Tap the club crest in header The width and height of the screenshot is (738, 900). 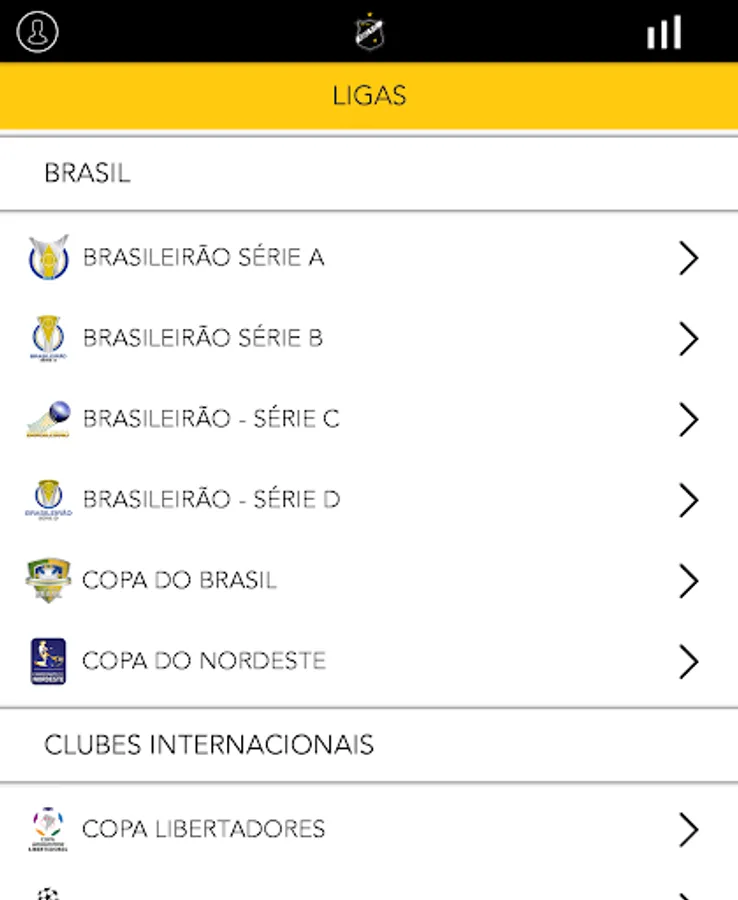(369, 32)
